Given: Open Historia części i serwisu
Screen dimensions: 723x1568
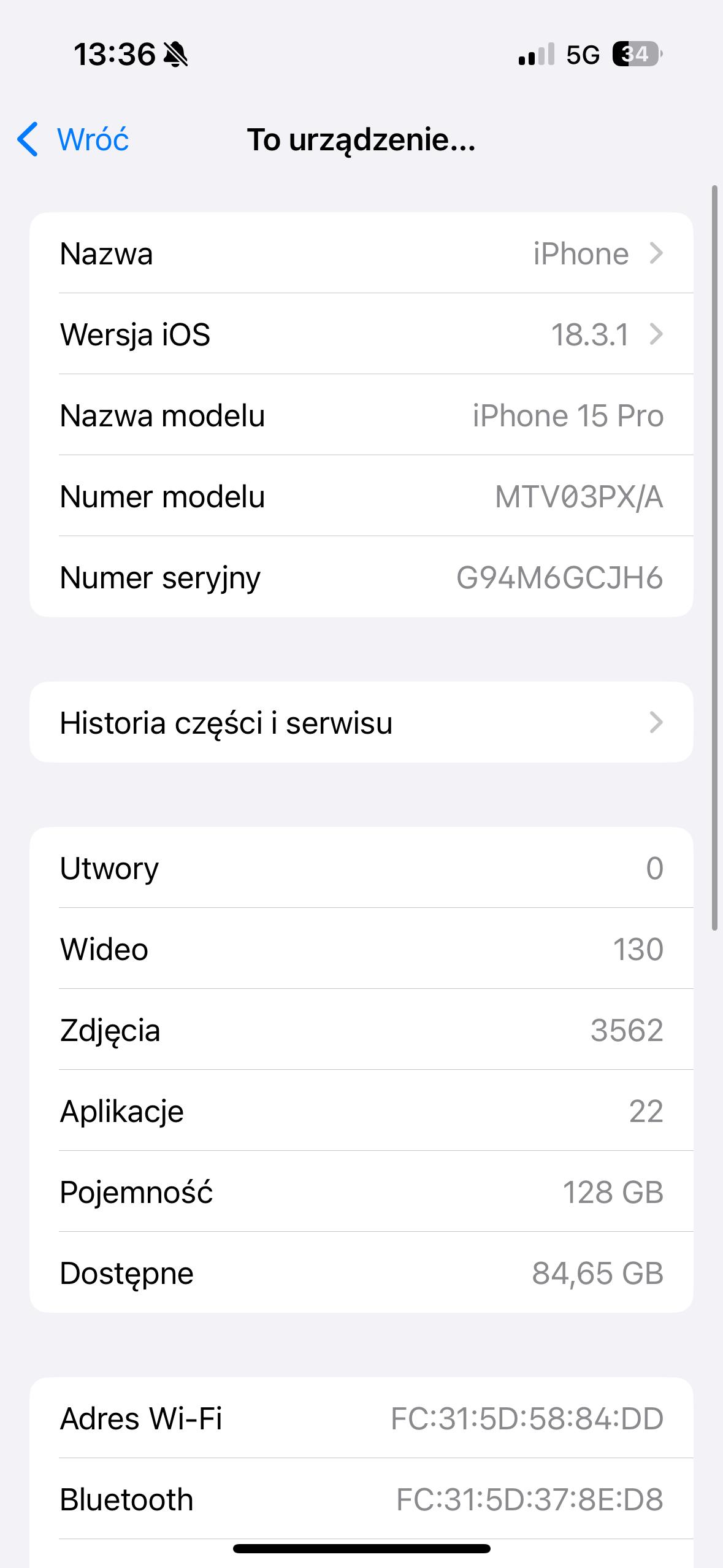Looking at the screenshot, I should click(x=361, y=722).
